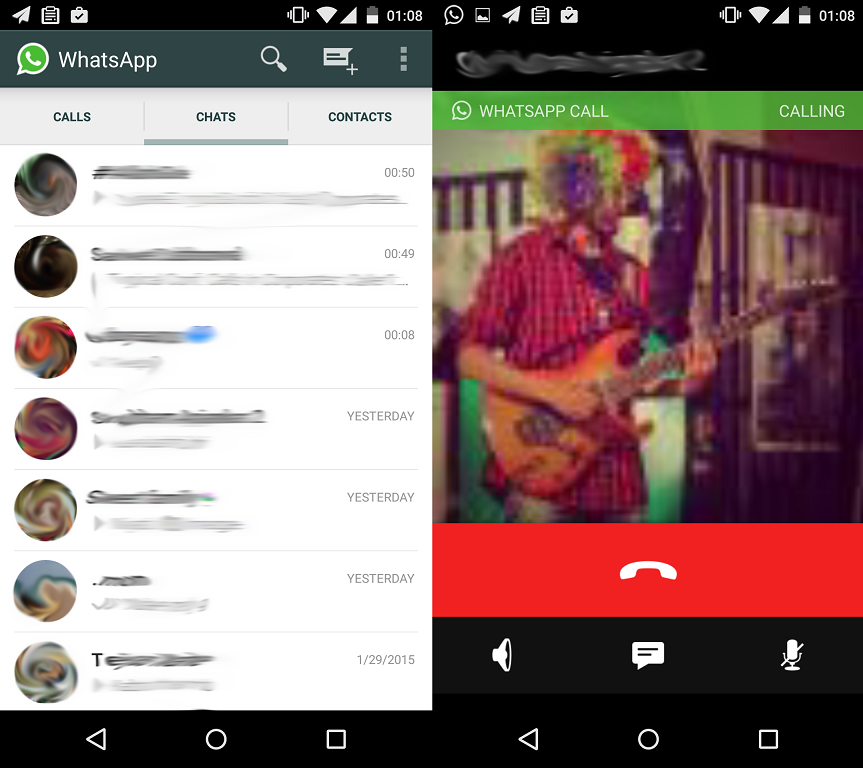Viewport: 863px width, 768px height.
Task: Send a message during the call
Action: click(647, 655)
